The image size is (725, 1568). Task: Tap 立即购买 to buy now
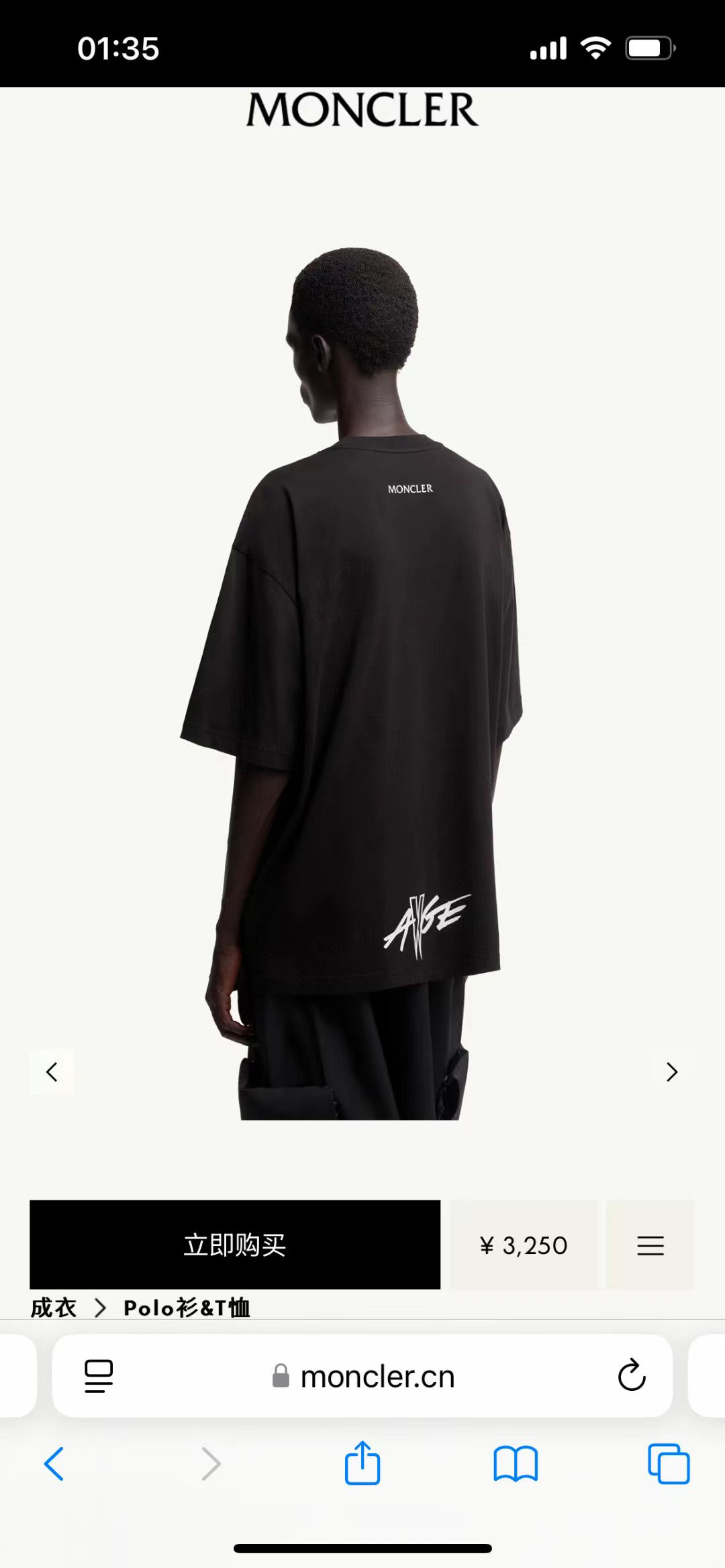tap(235, 1245)
